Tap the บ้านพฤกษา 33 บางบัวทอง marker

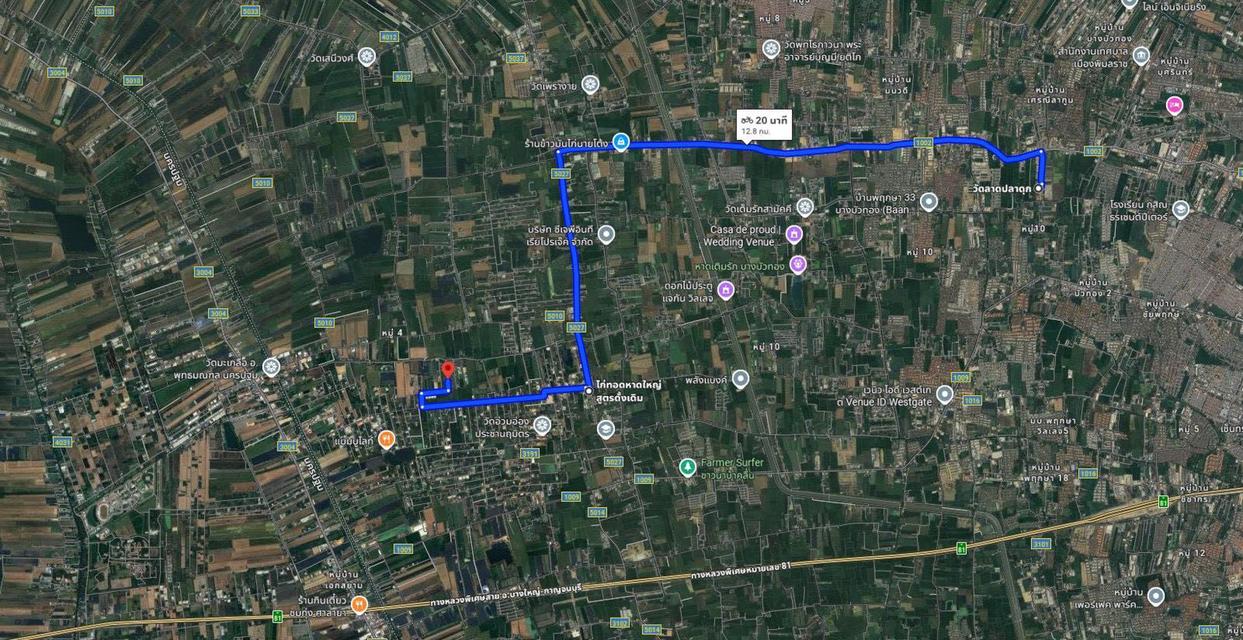(928, 202)
